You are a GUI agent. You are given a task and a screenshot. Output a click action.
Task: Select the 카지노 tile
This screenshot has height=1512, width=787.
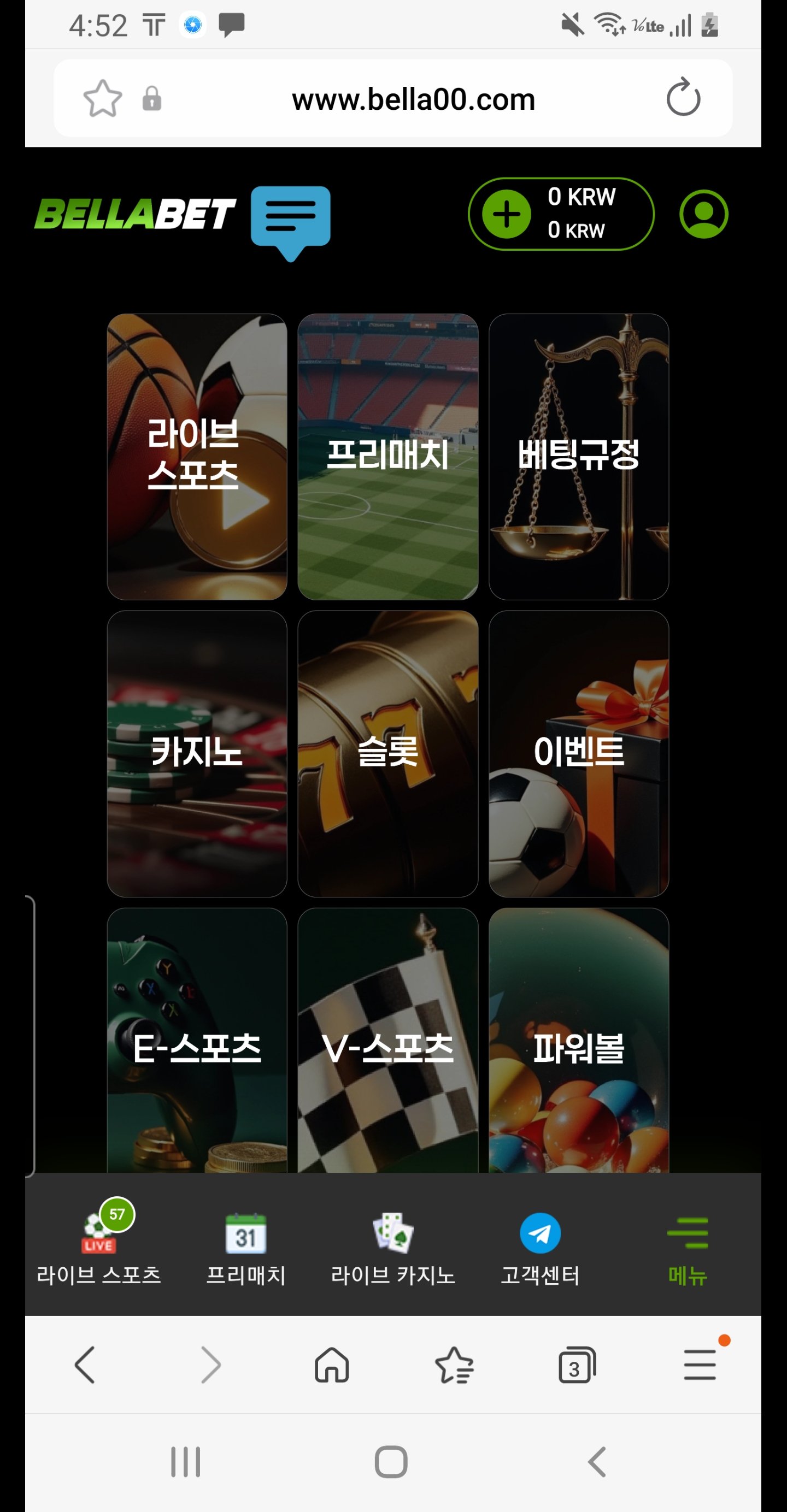click(x=197, y=753)
